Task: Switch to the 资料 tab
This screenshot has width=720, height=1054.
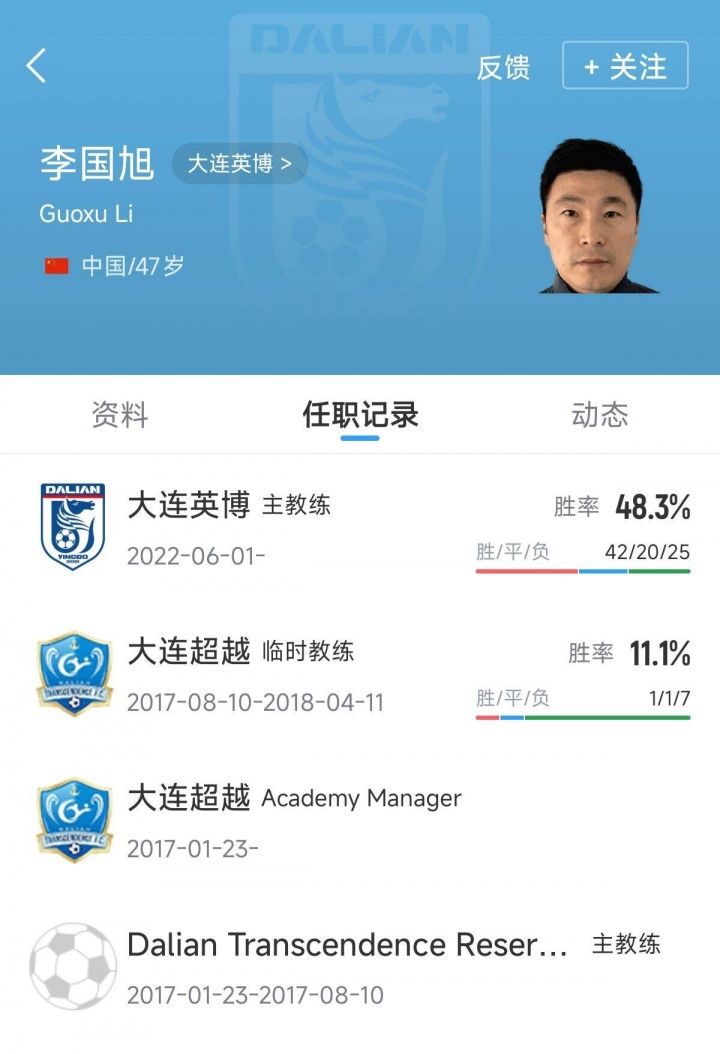Action: pos(120,415)
